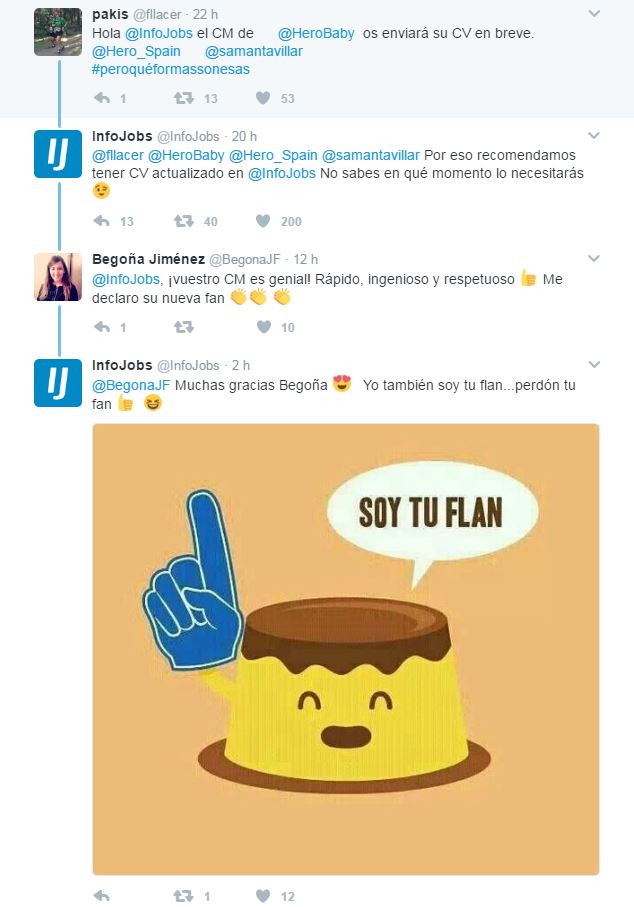Open the #peroquéformassonesas hashtag
Viewport: 634px width, 907px height.
pyautogui.click(x=171, y=69)
